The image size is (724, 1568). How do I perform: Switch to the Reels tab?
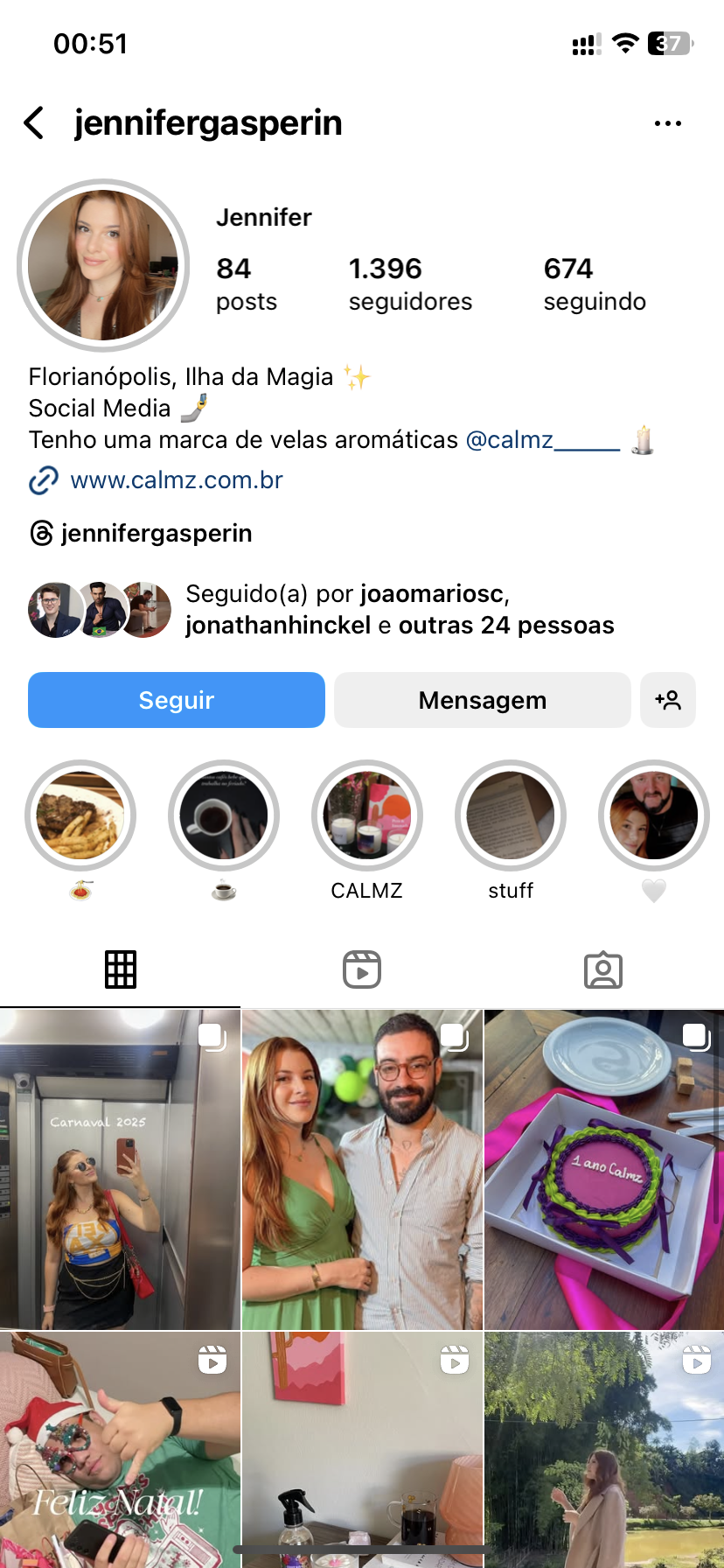pyautogui.click(x=362, y=969)
